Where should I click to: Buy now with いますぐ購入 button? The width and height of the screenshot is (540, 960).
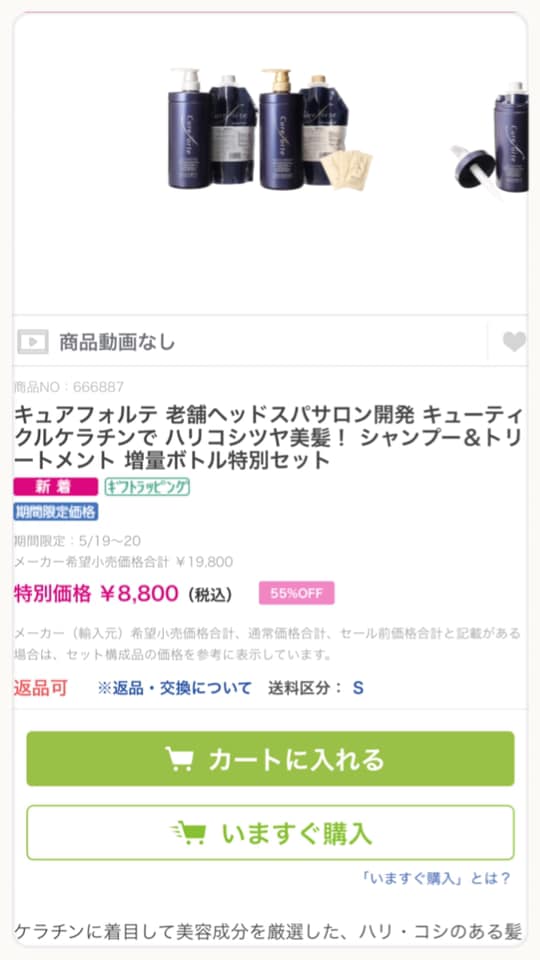point(270,833)
